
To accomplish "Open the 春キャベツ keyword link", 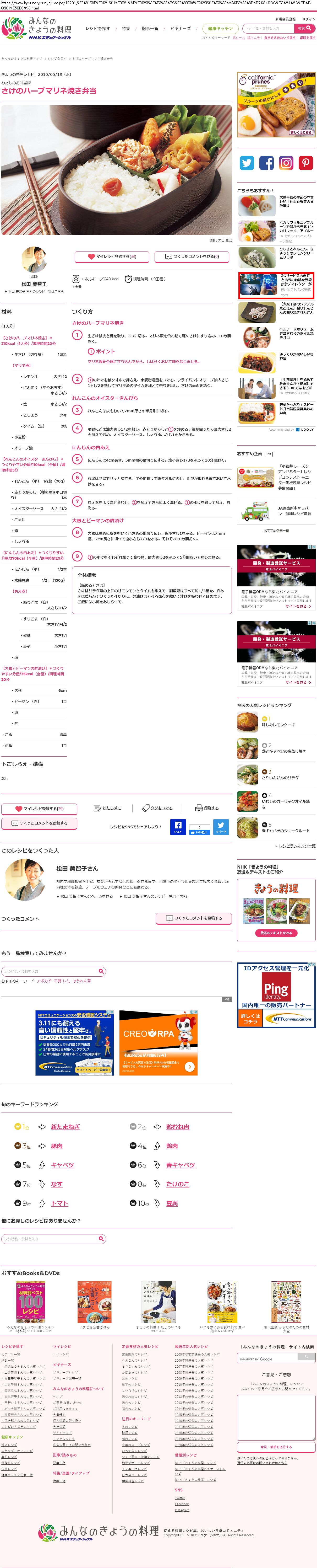I will (x=181, y=1164).
